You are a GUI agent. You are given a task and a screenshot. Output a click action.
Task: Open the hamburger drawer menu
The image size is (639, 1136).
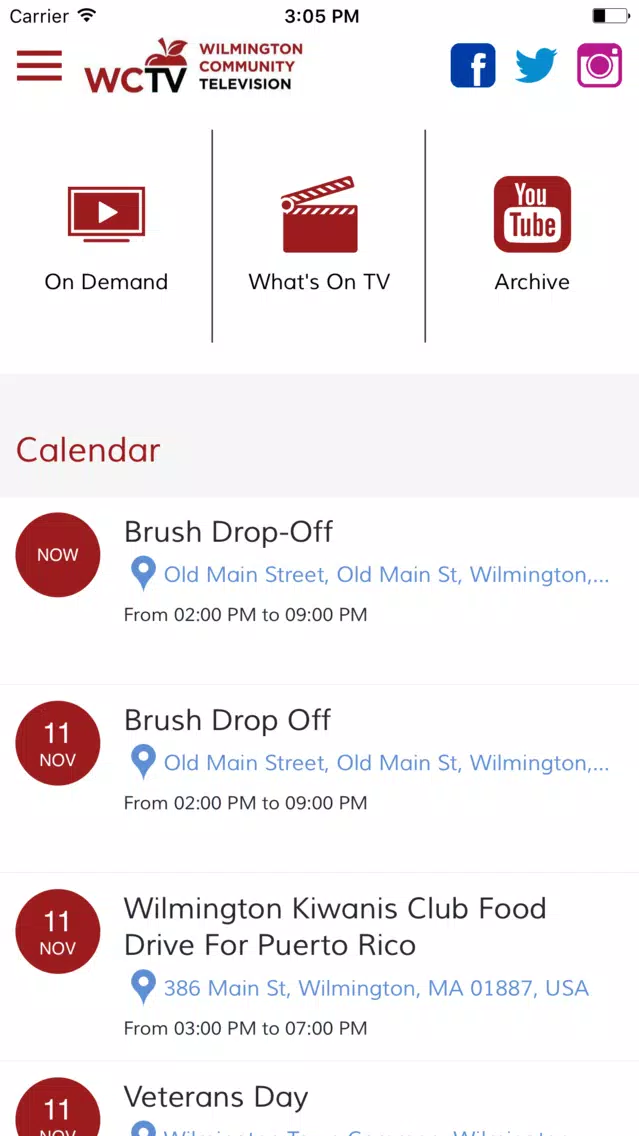(39, 66)
